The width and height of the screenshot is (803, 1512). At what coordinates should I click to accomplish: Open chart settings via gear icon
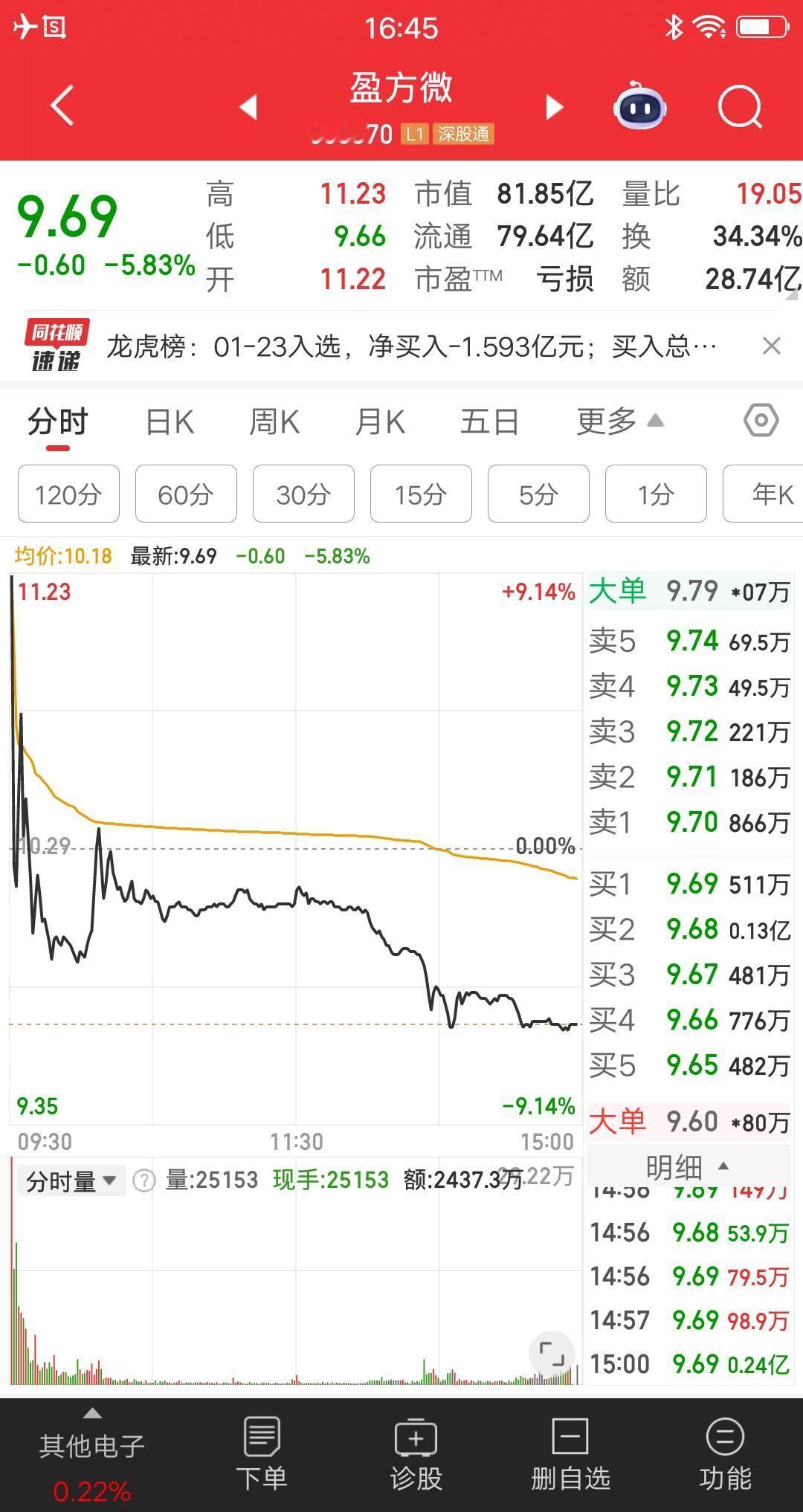760,421
